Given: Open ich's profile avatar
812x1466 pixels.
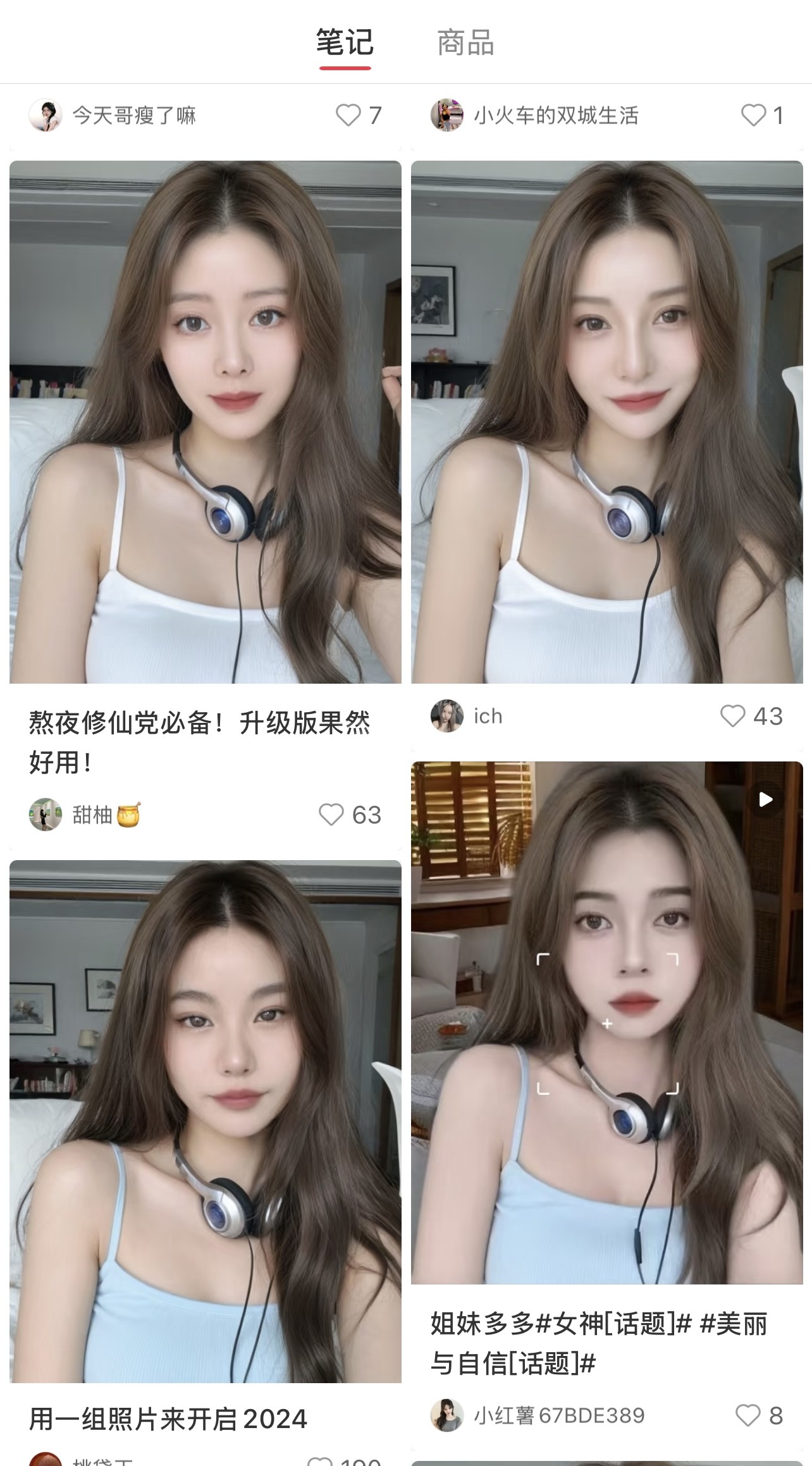Looking at the screenshot, I should pyautogui.click(x=446, y=716).
